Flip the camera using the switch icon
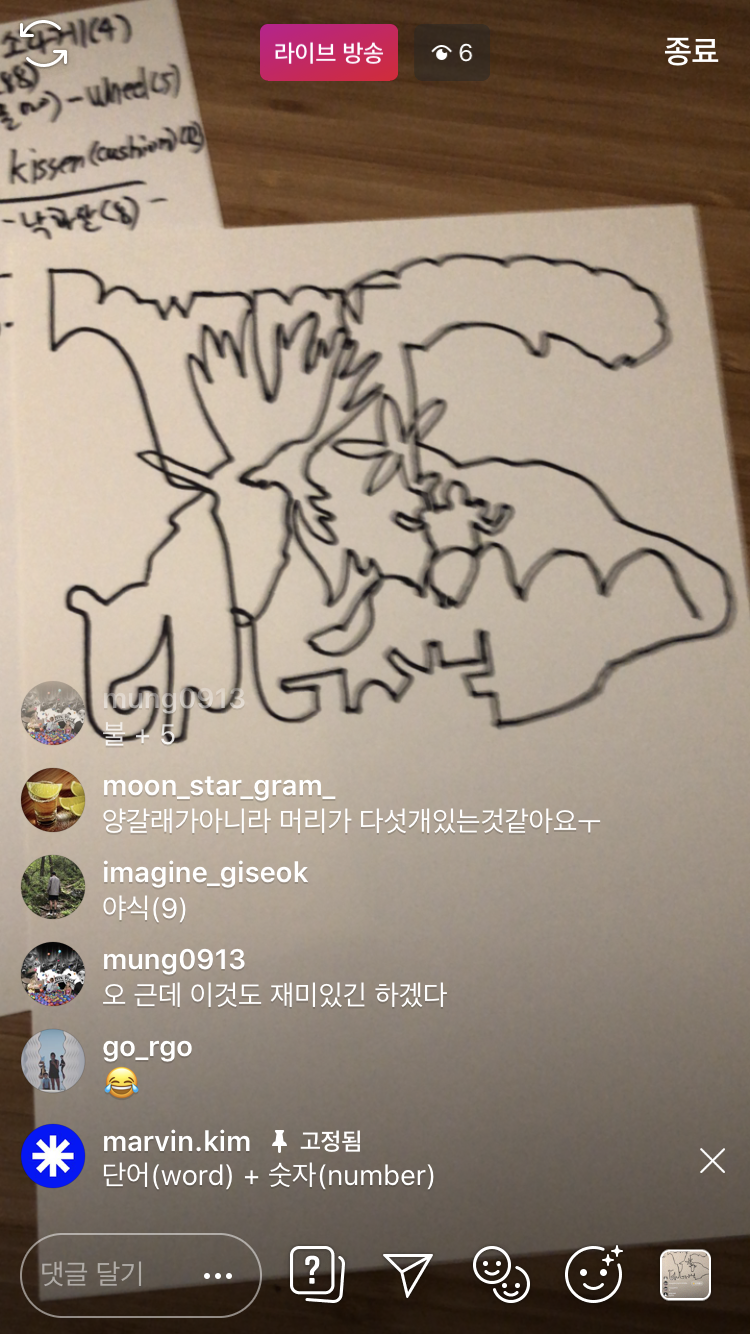This screenshot has width=750, height=1334. pyautogui.click(x=45, y=45)
